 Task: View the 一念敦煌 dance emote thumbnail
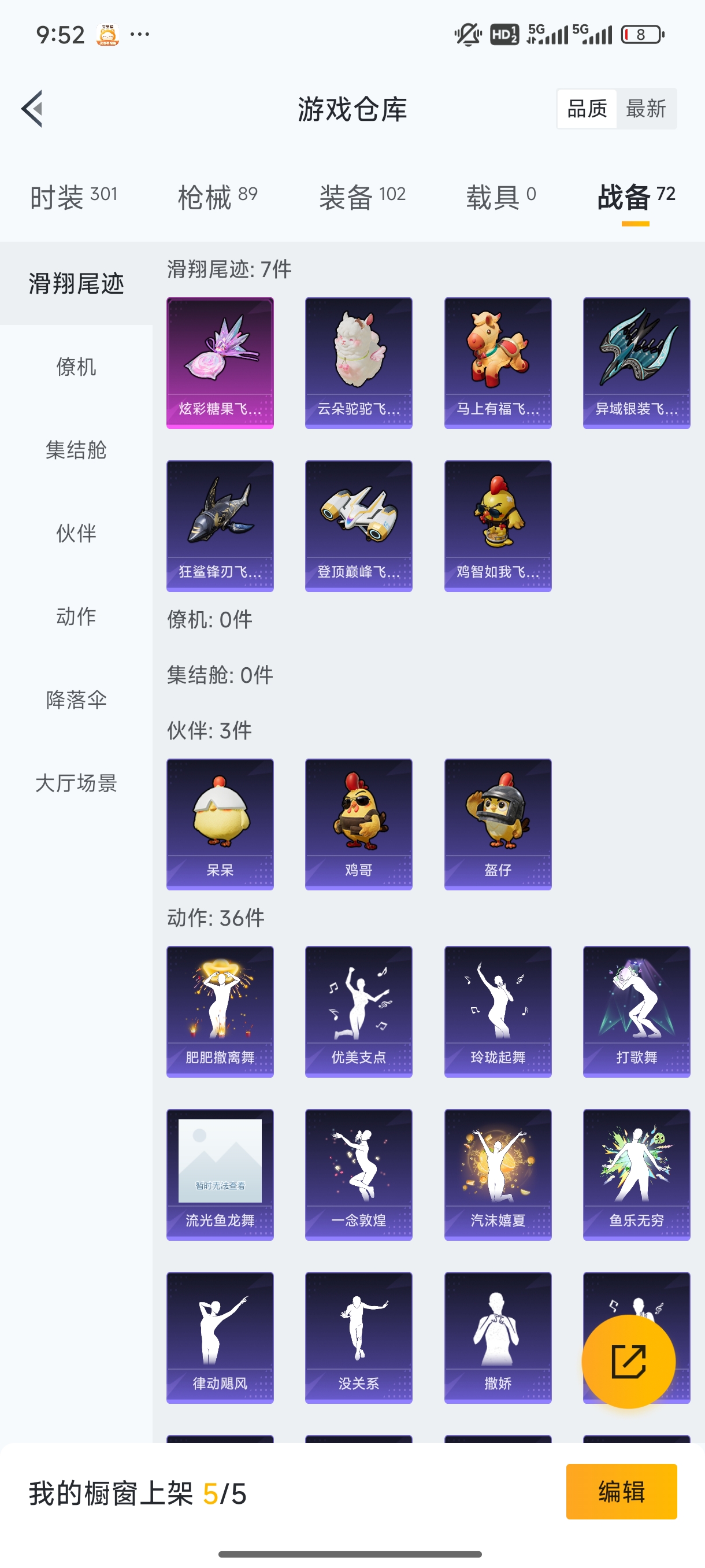(x=358, y=1175)
